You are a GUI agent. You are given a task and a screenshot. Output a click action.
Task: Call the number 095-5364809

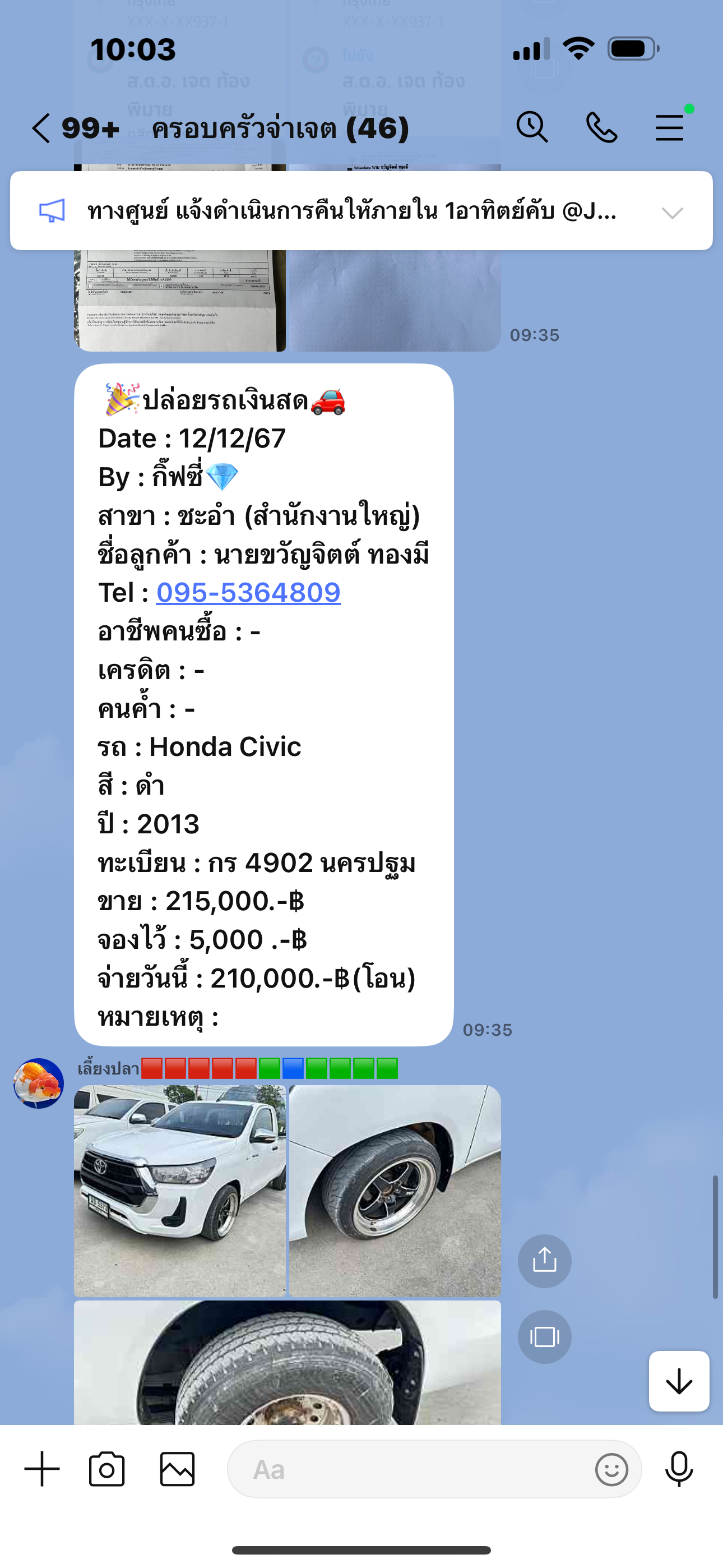click(x=248, y=592)
